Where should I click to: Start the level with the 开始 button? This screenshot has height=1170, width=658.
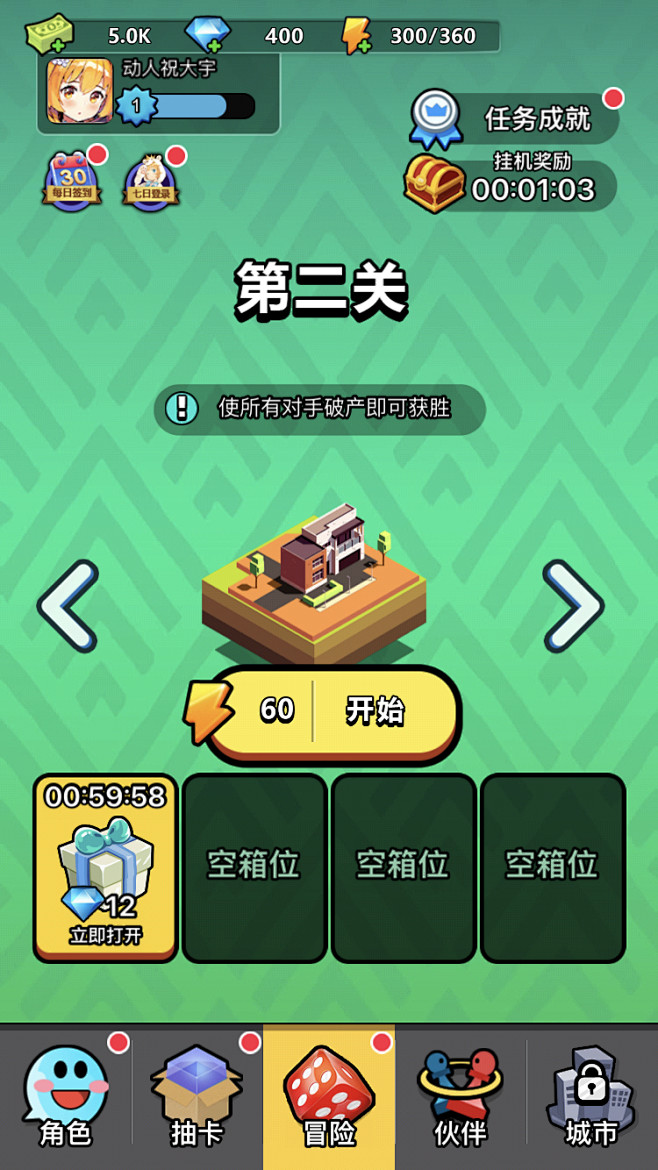pyautogui.click(x=375, y=711)
